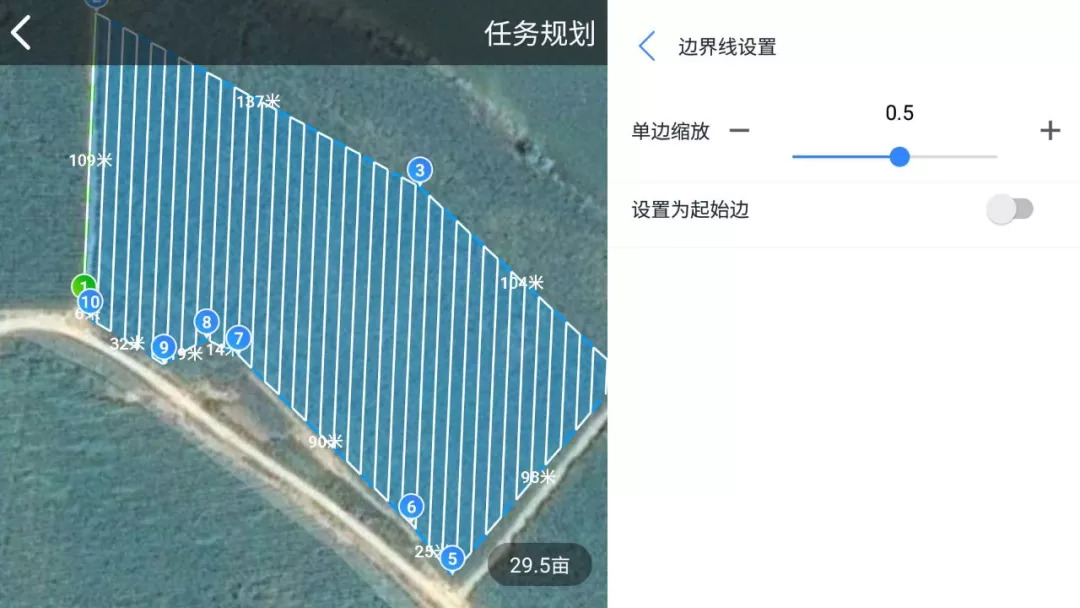Select boundary point 8 on the map
Image resolution: width=1080 pixels, height=608 pixels.
[207, 322]
